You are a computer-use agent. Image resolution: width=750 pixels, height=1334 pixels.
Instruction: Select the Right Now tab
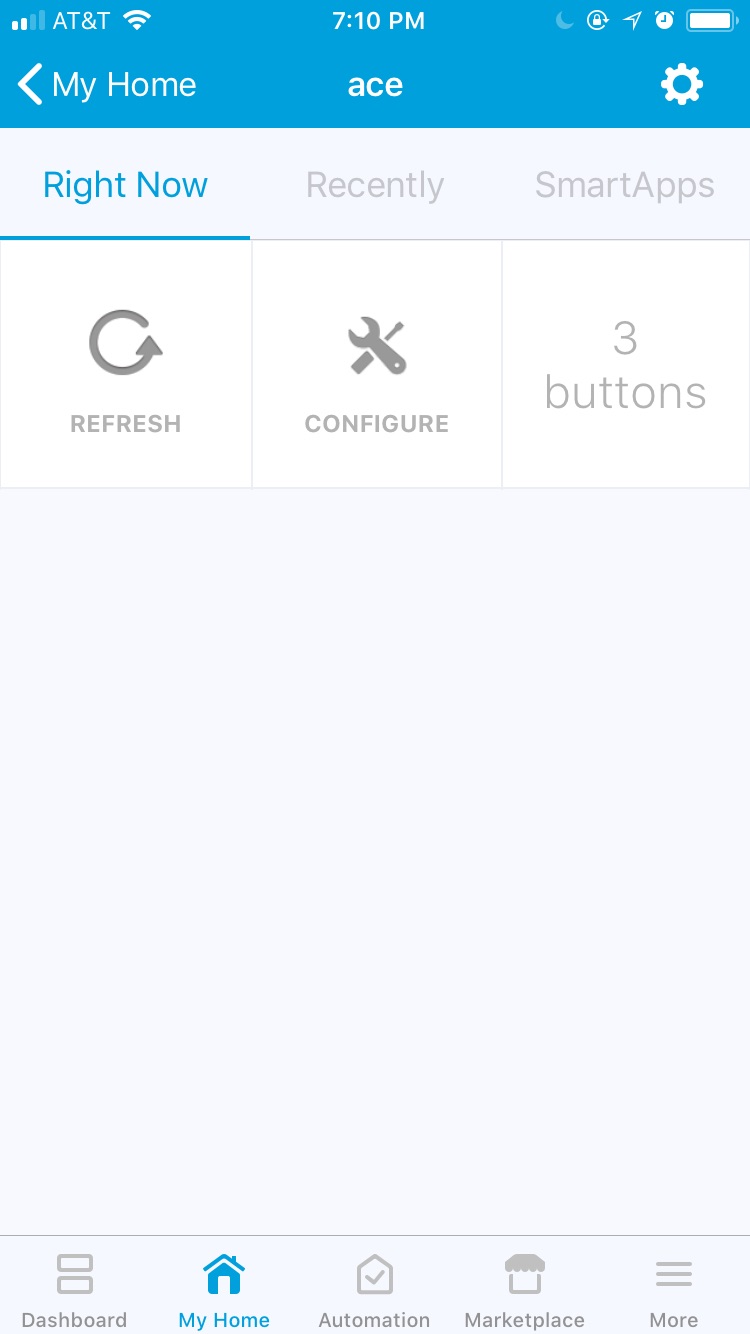[125, 185]
